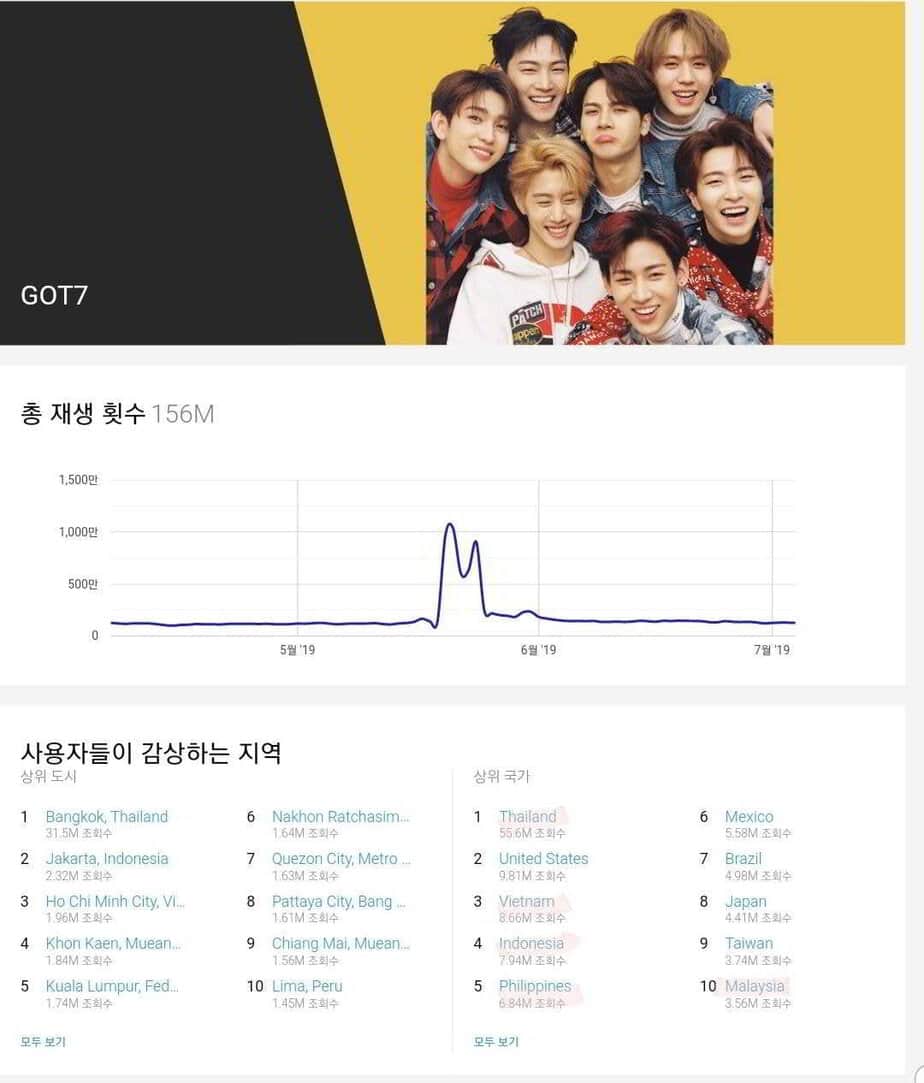Tap the Pattaya City link
The image size is (924, 1083).
coord(338,901)
